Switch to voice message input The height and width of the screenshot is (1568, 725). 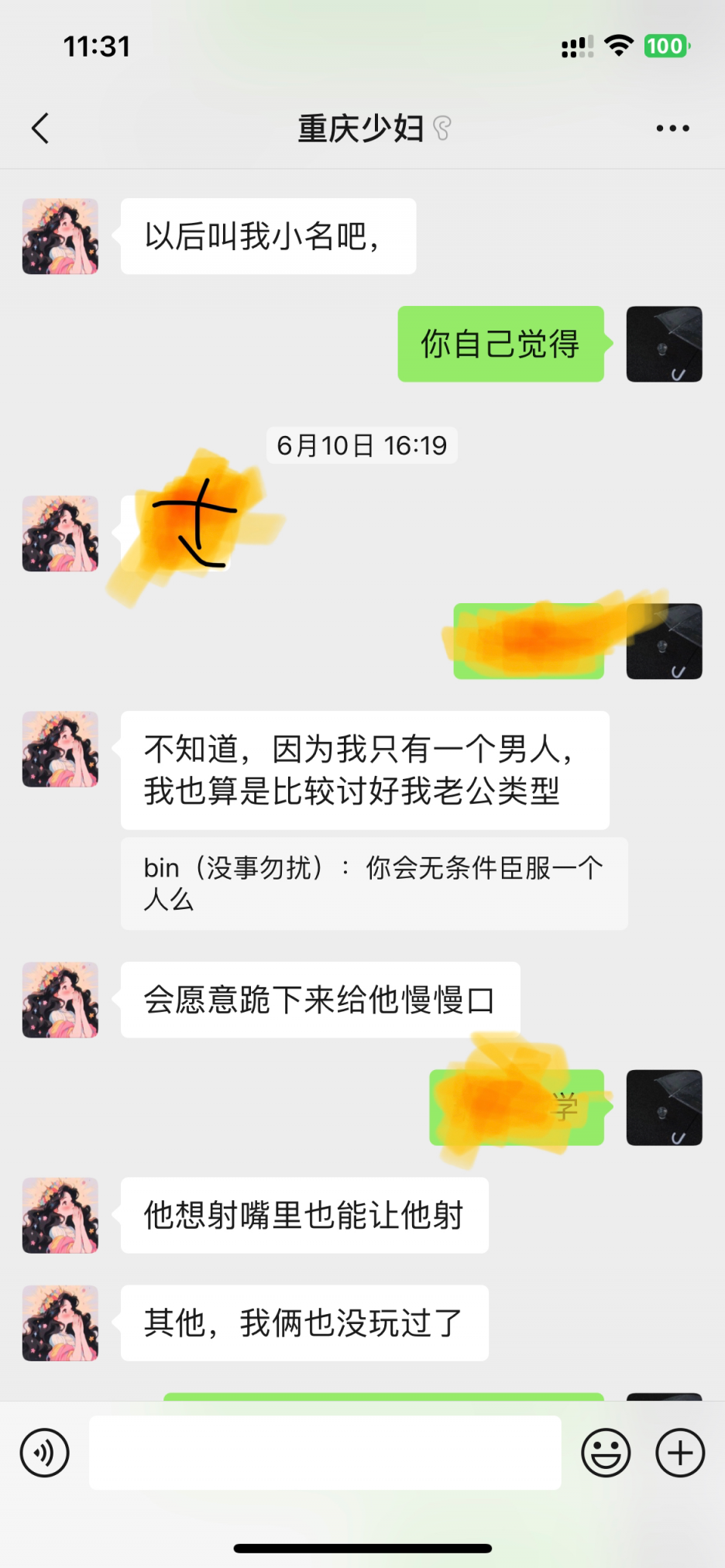tap(45, 1453)
